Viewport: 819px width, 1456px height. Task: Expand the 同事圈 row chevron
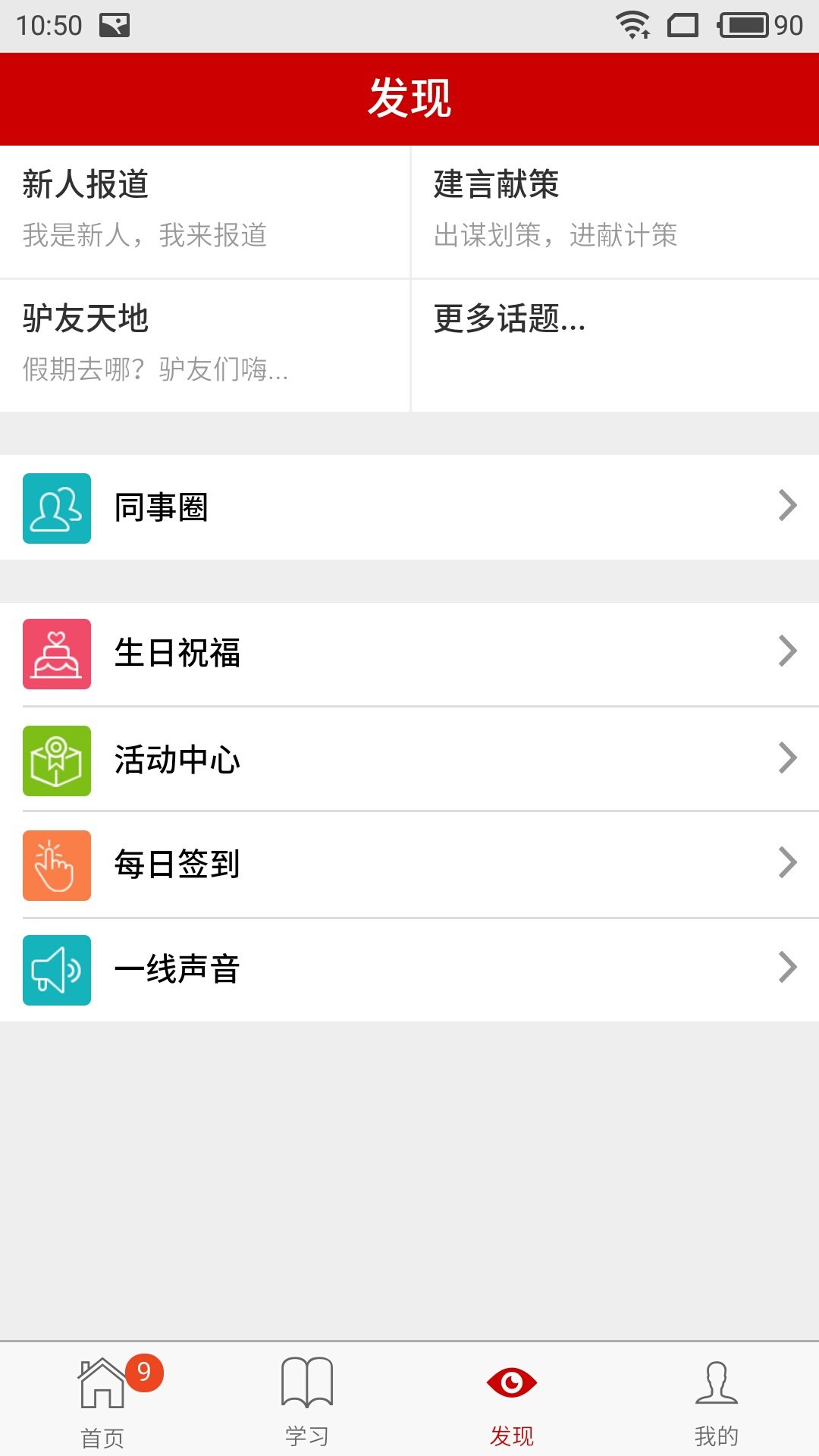(787, 505)
